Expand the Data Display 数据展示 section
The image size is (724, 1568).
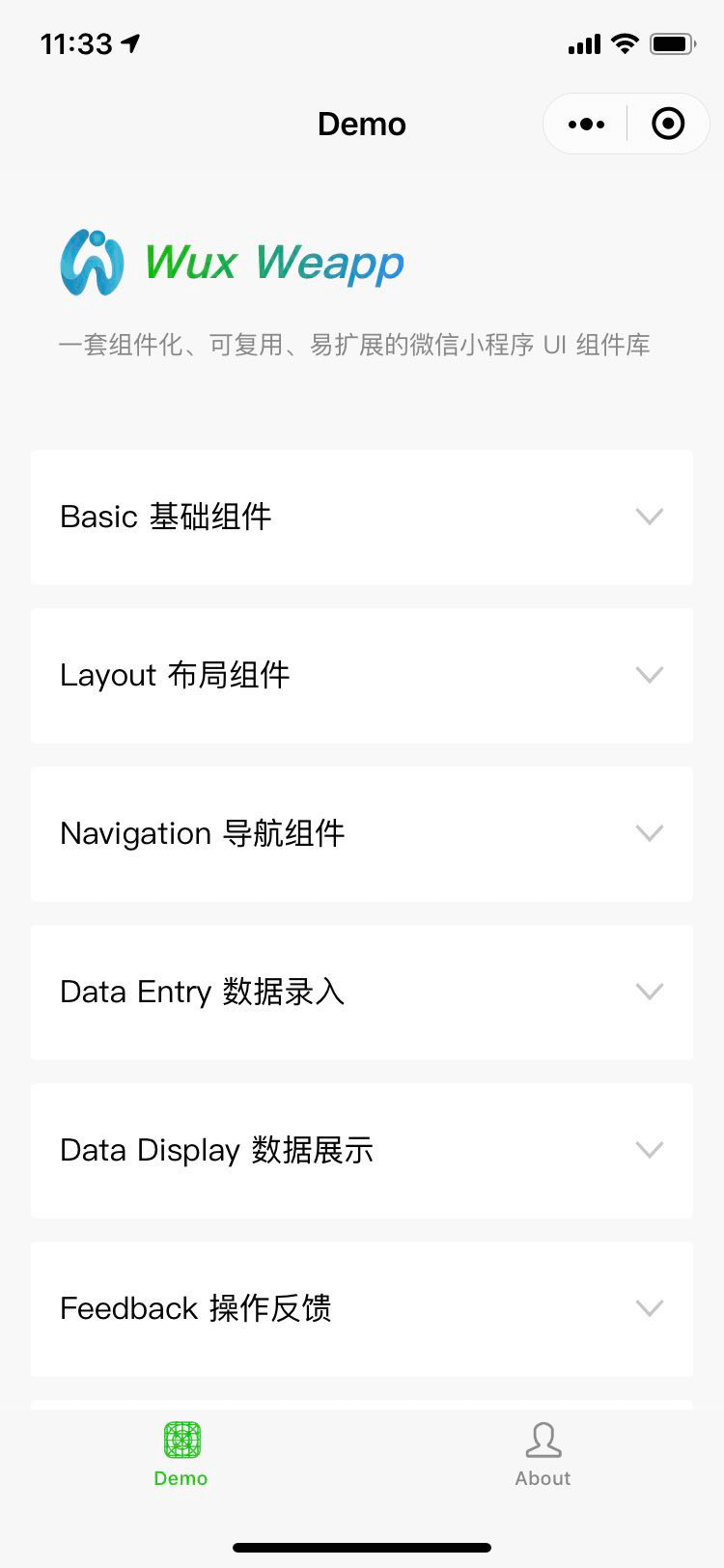pos(361,1150)
